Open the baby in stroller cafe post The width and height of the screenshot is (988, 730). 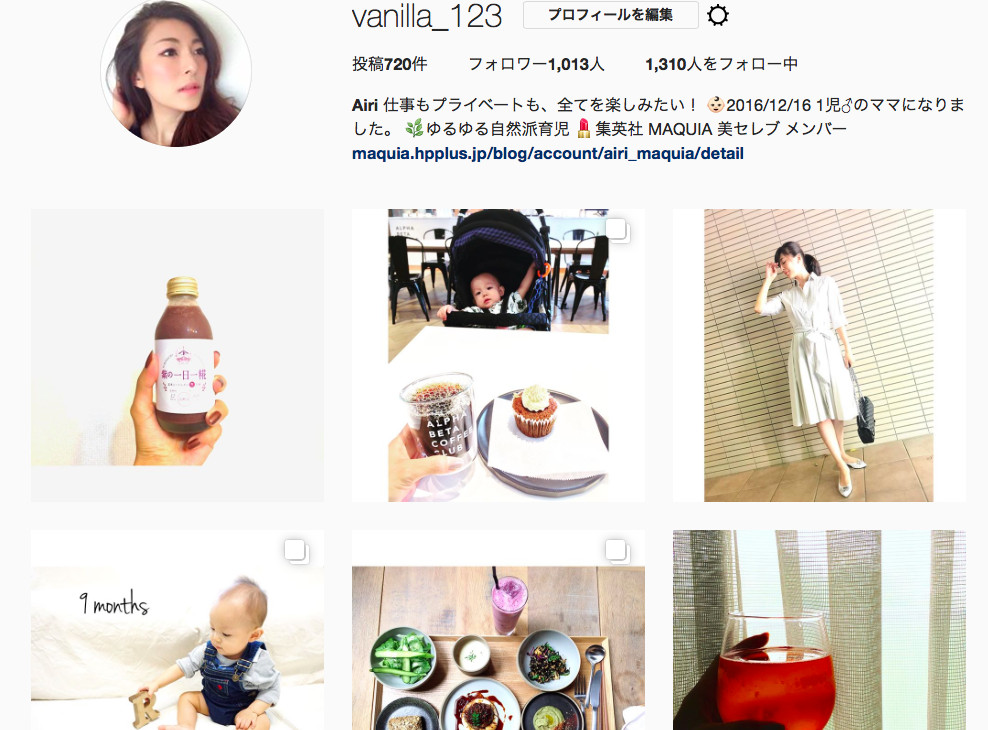coord(498,355)
